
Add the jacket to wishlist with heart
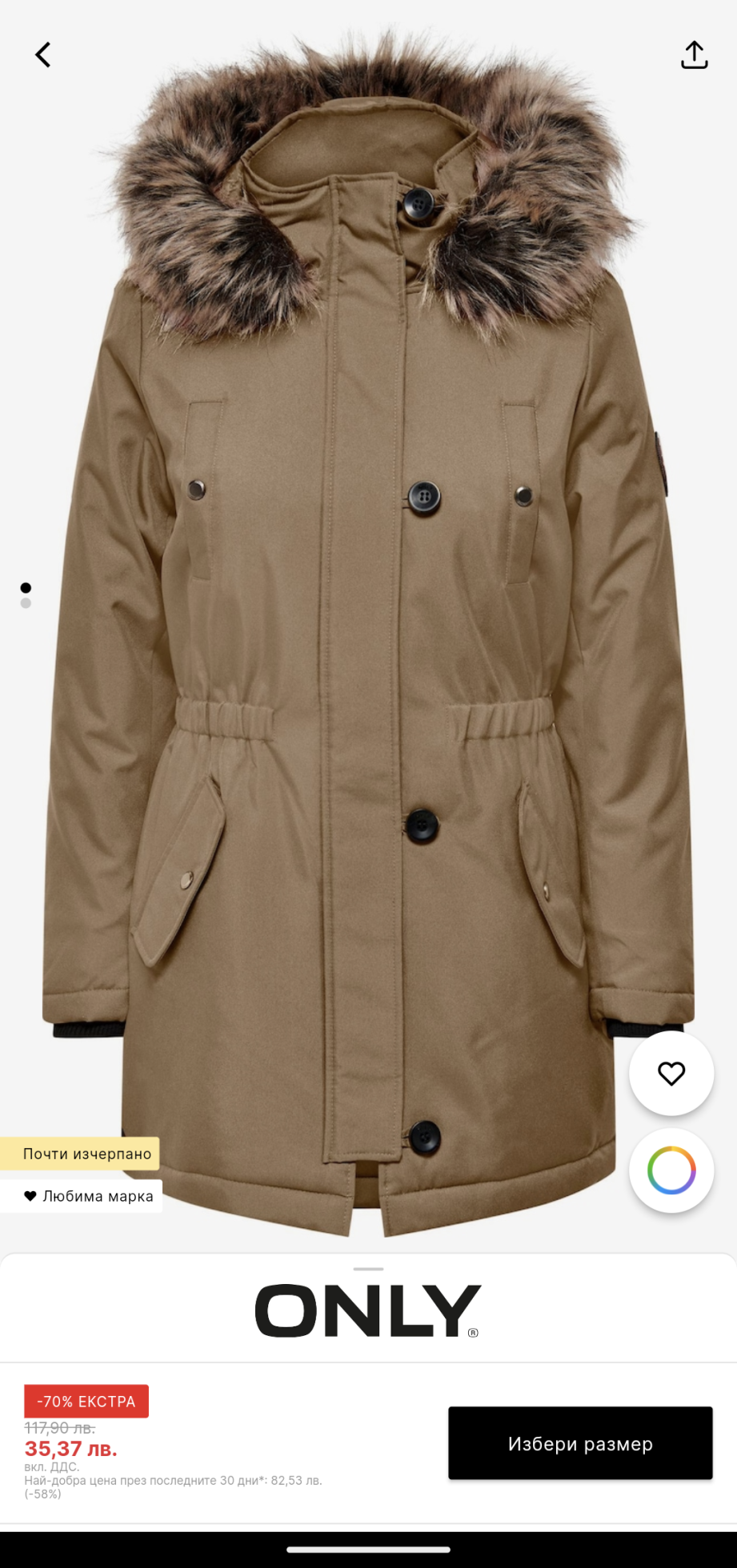(671, 1074)
